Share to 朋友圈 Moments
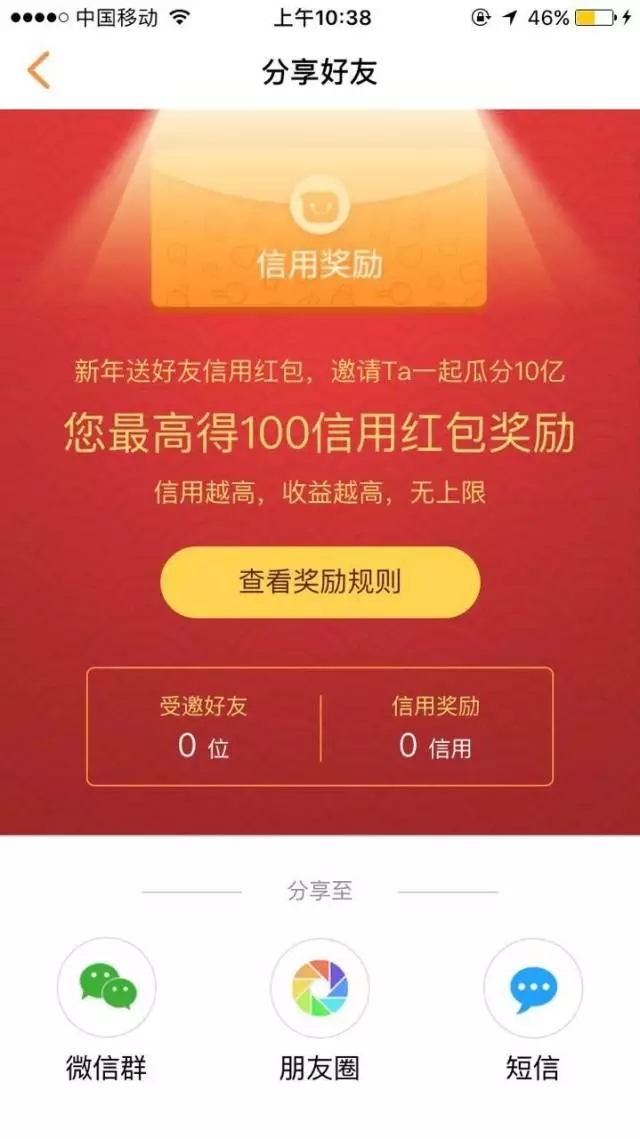This screenshot has width=640, height=1139. (x=320, y=987)
